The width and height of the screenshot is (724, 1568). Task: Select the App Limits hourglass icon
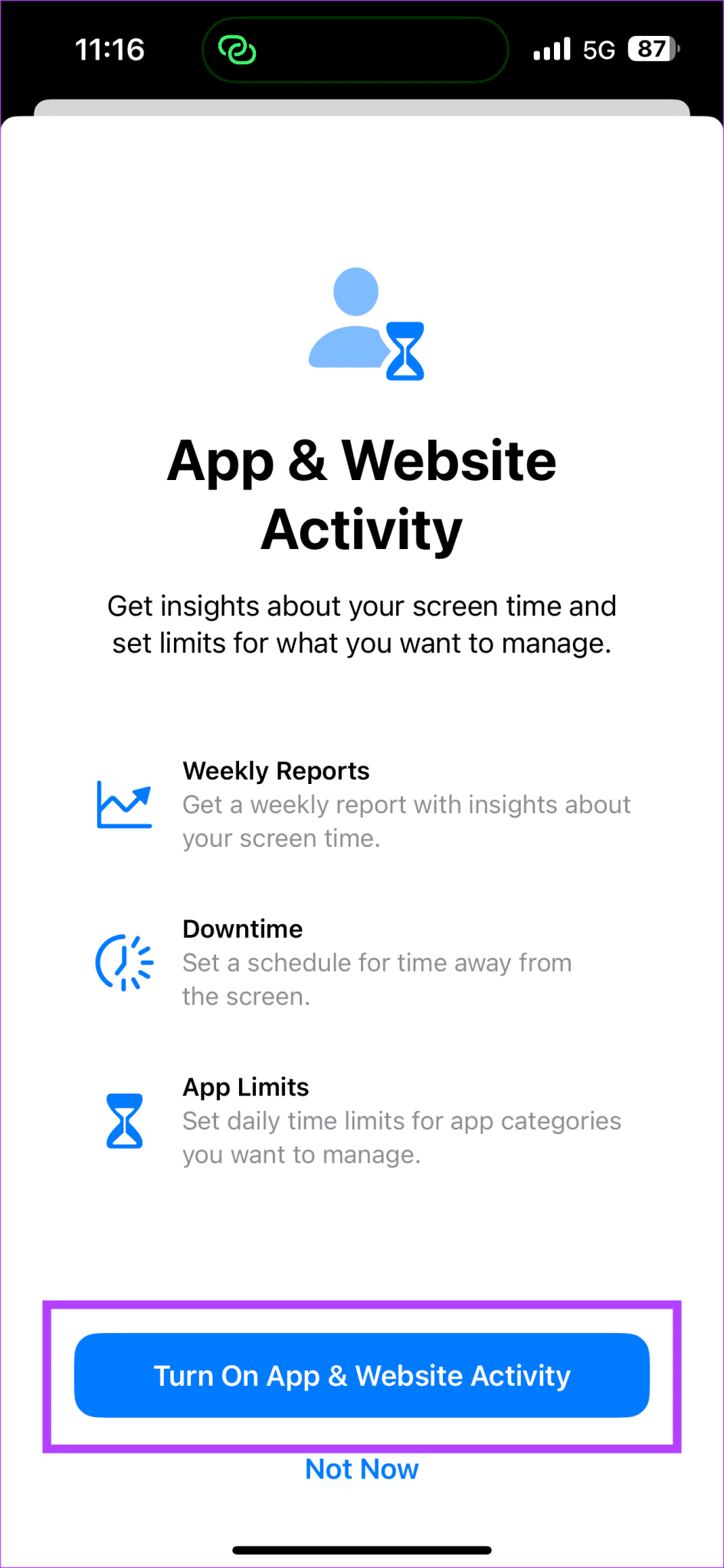tap(124, 1122)
